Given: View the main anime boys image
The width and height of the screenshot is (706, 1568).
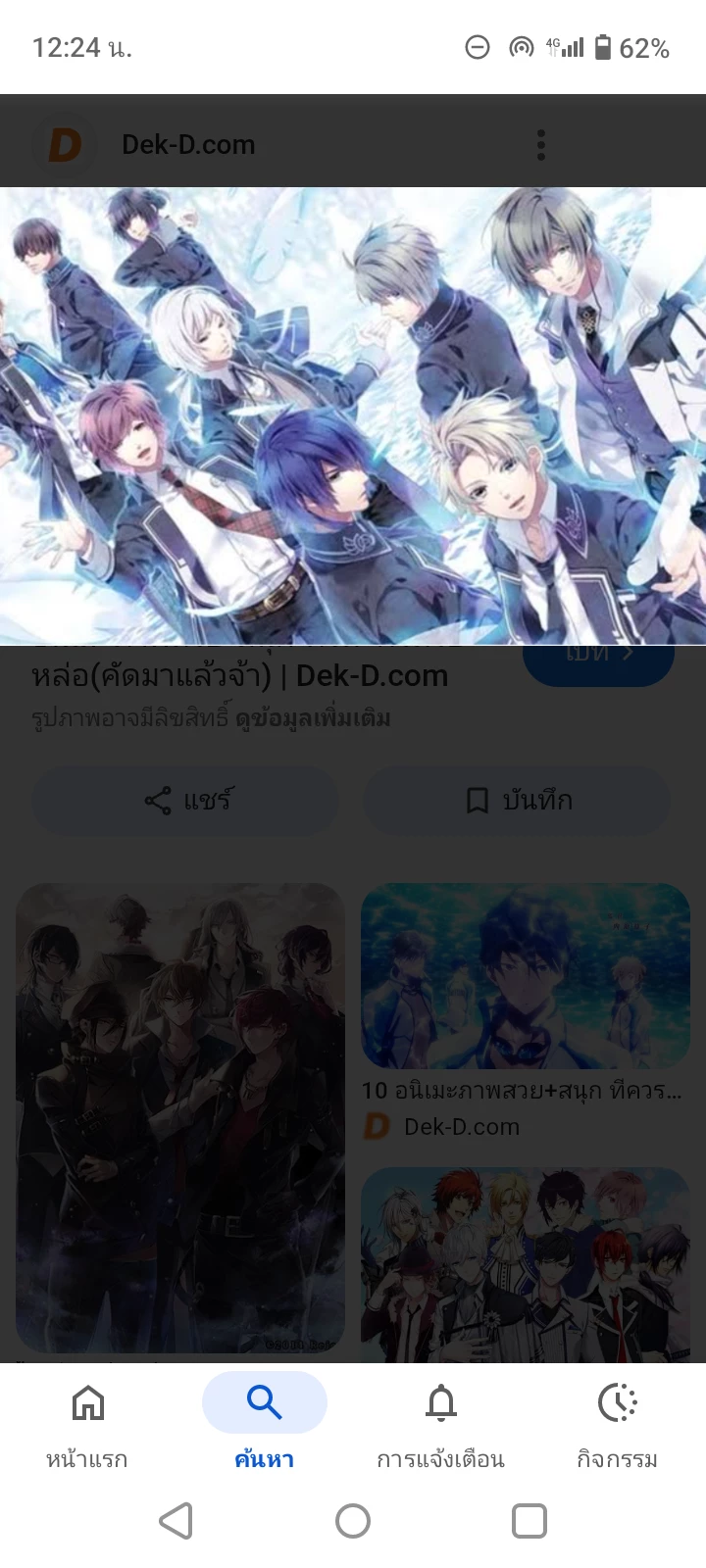Looking at the screenshot, I should (x=353, y=416).
